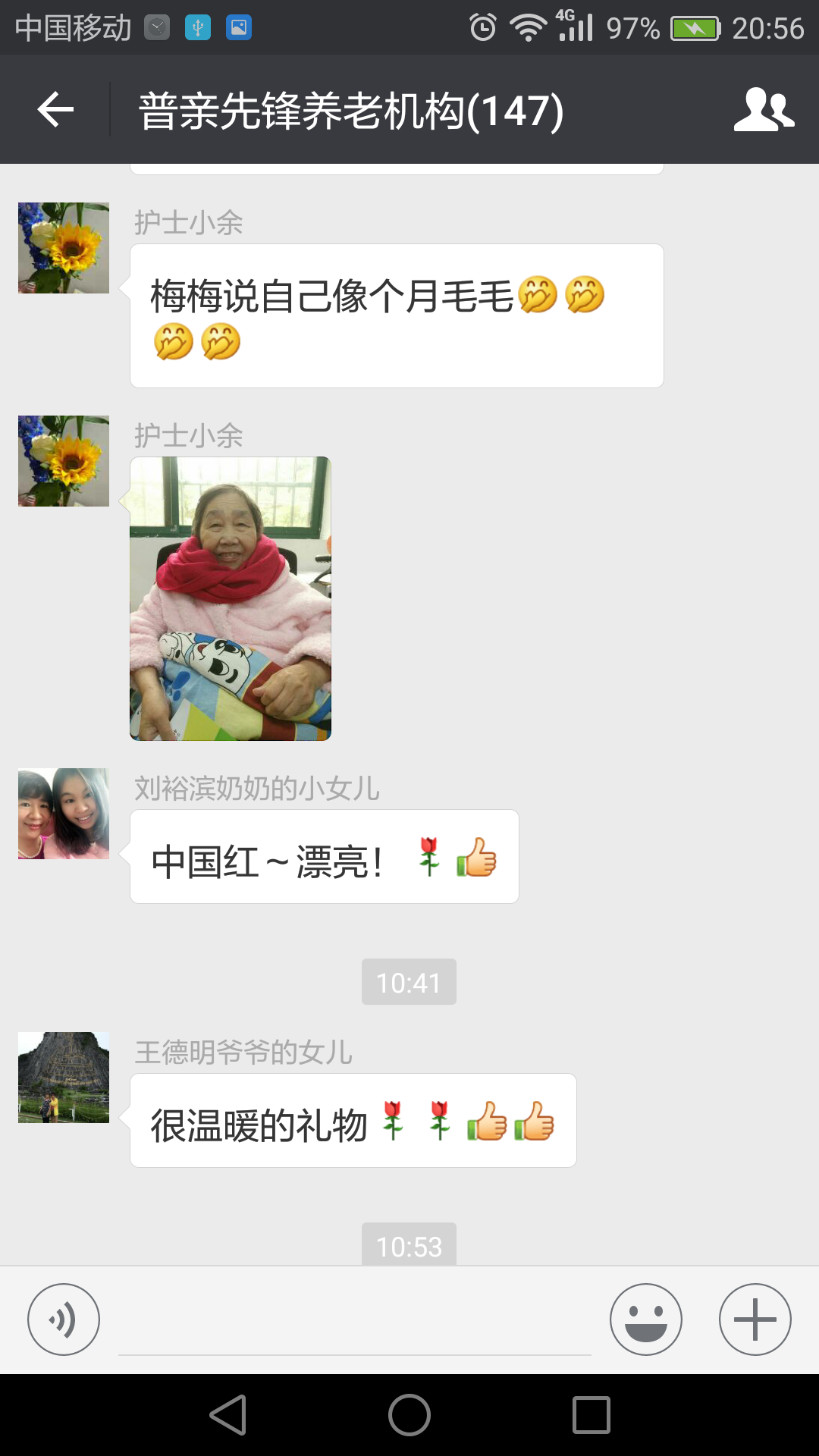
Task: Open 王德明爷爷的女儿's profile avatar
Action: (x=64, y=1078)
